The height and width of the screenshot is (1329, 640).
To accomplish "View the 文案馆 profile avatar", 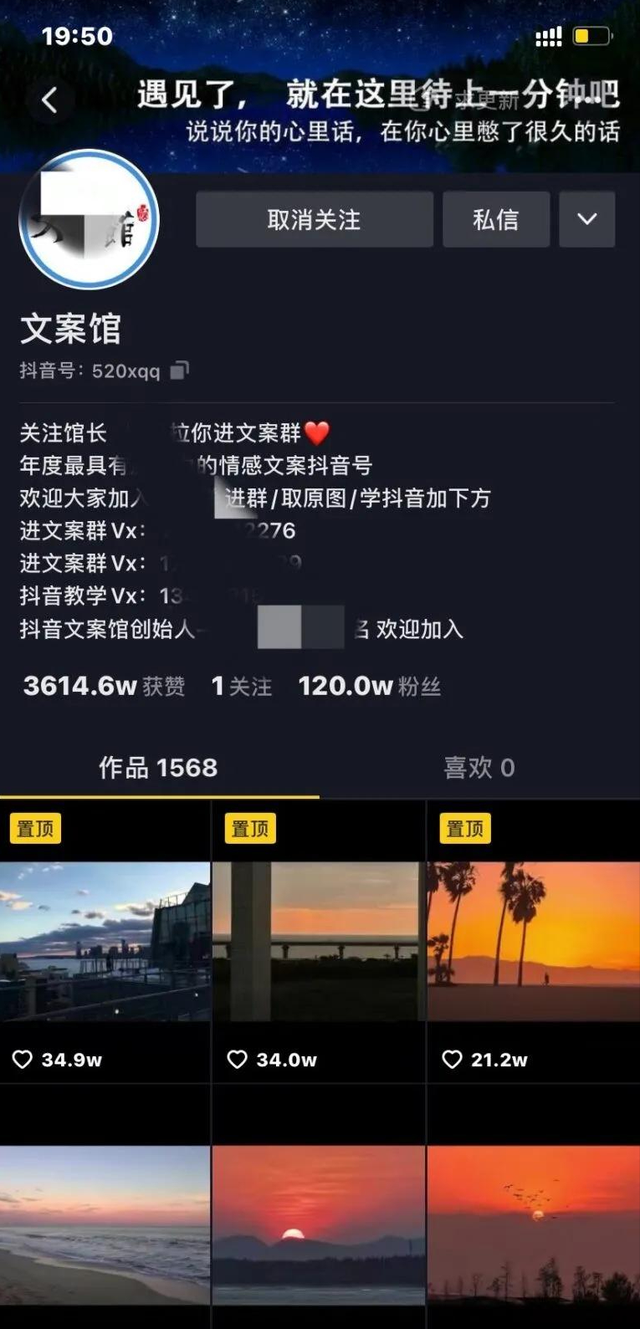I will coord(89,220).
